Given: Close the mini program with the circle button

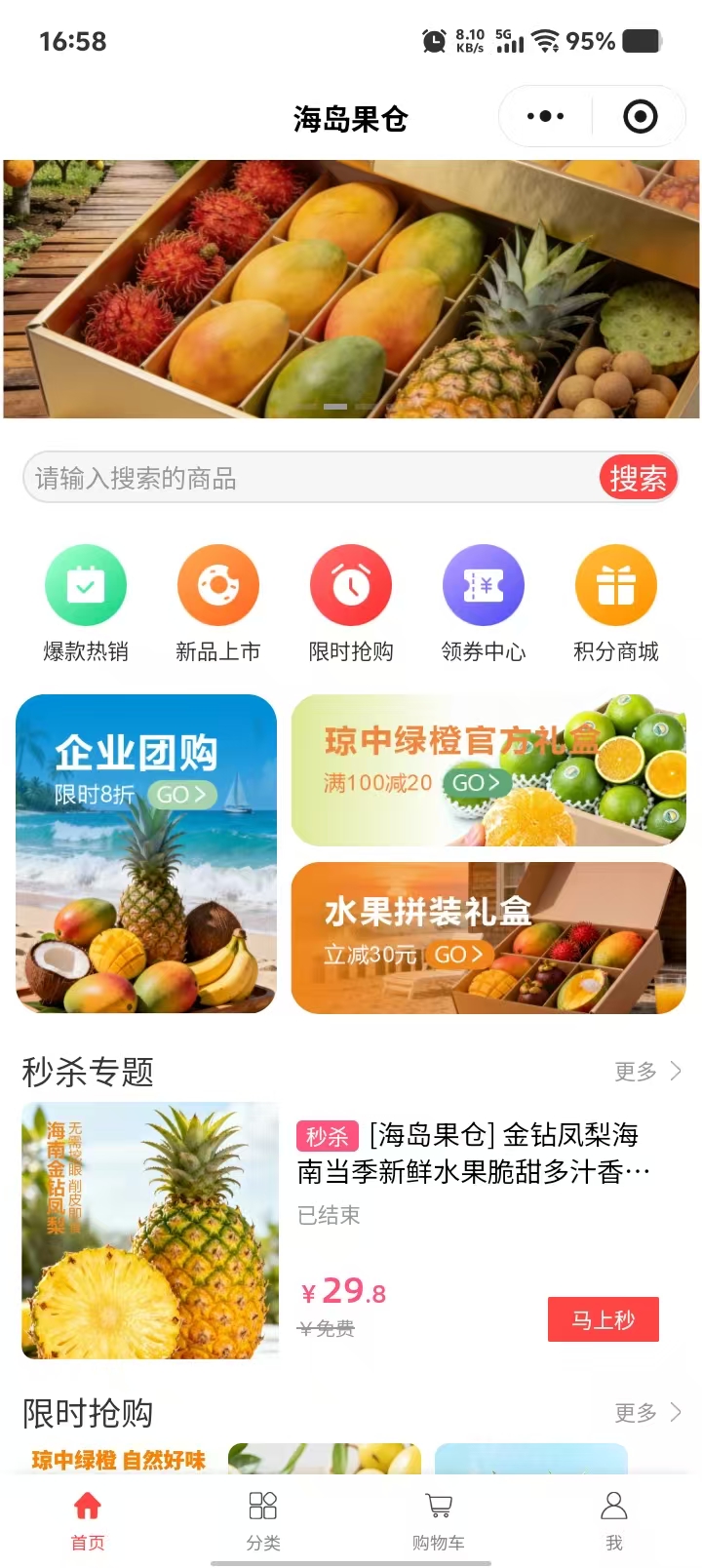Looking at the screenshot, I should tap(640, 117).
